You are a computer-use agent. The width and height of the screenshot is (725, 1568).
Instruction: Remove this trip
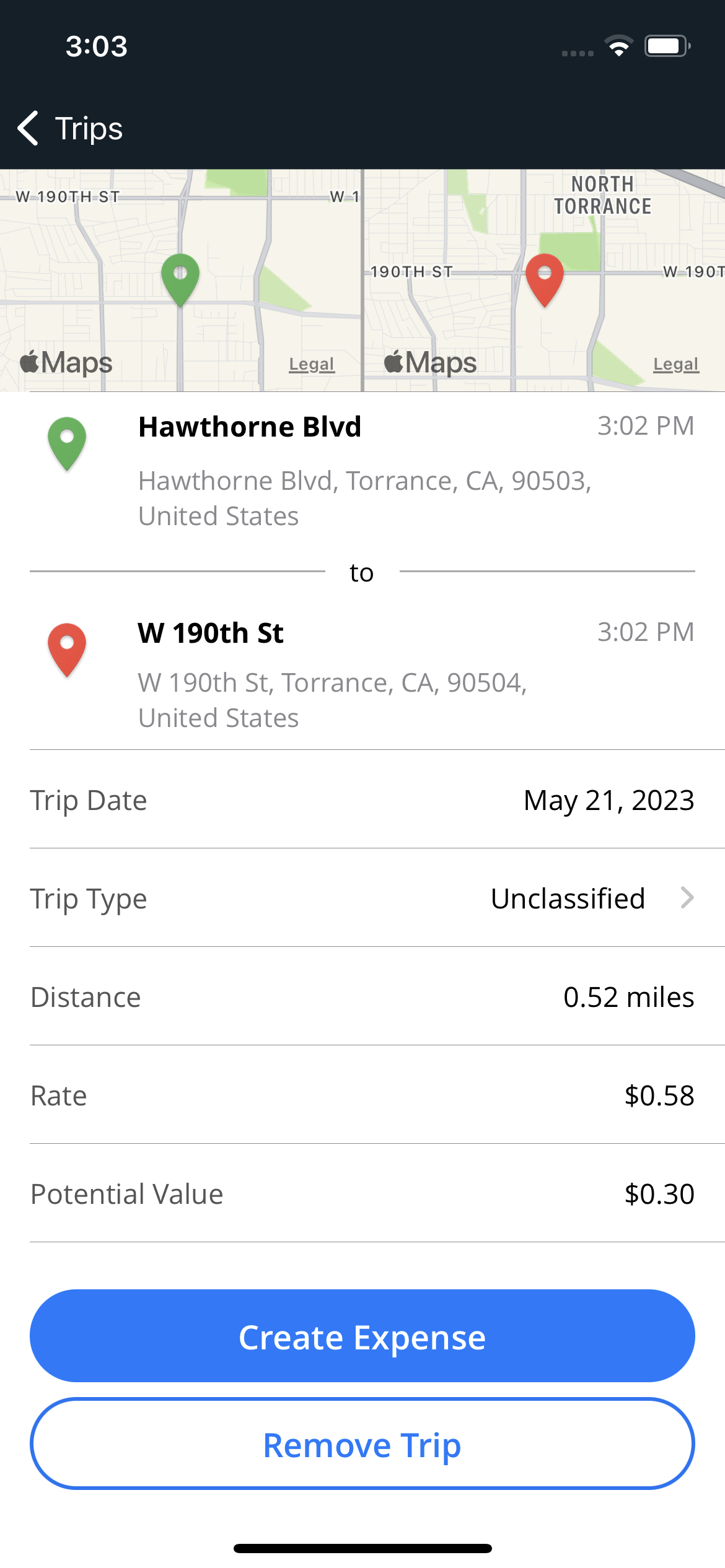(362, 1444)
